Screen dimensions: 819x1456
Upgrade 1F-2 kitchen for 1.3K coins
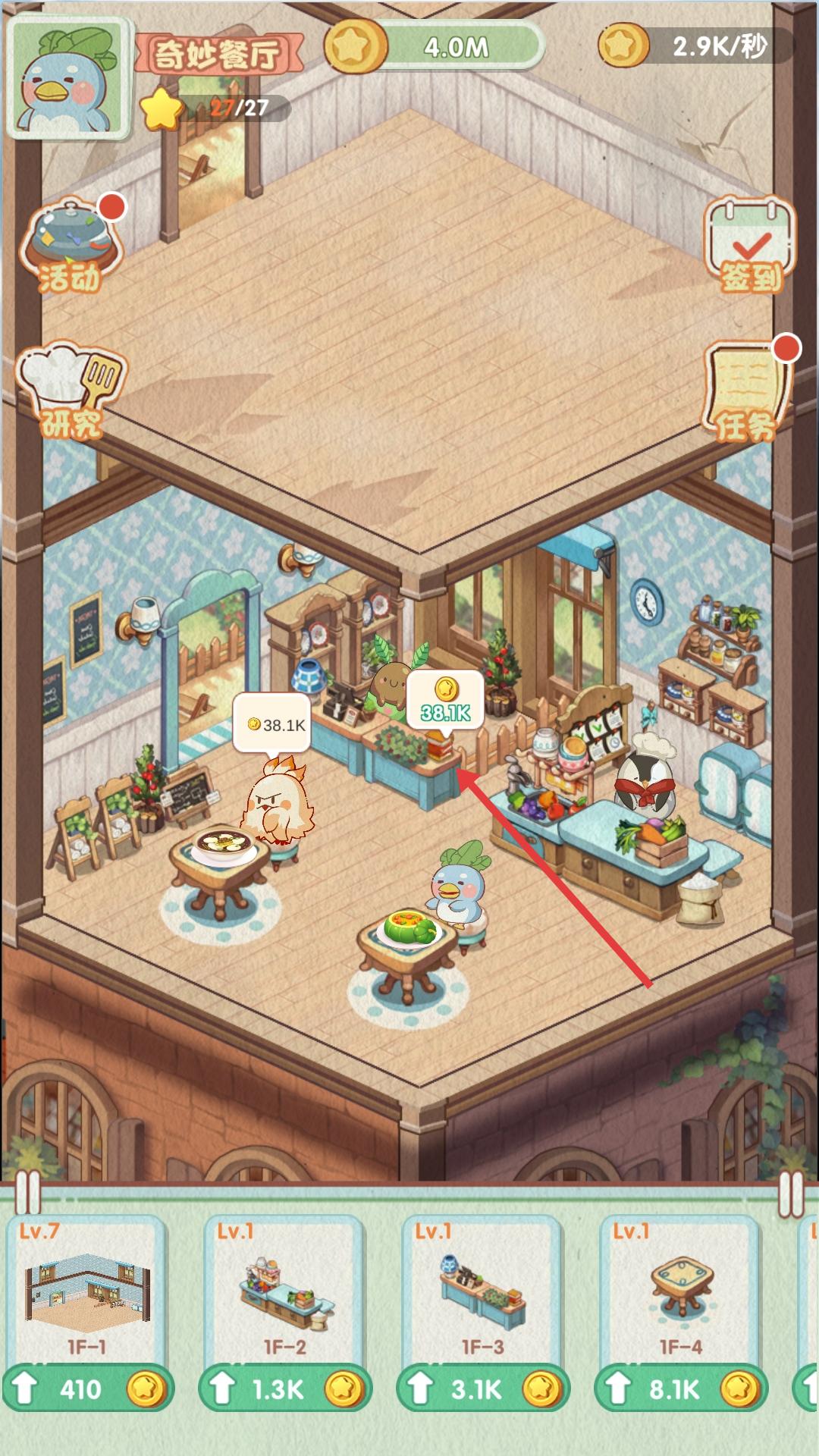coord(284,1389)
